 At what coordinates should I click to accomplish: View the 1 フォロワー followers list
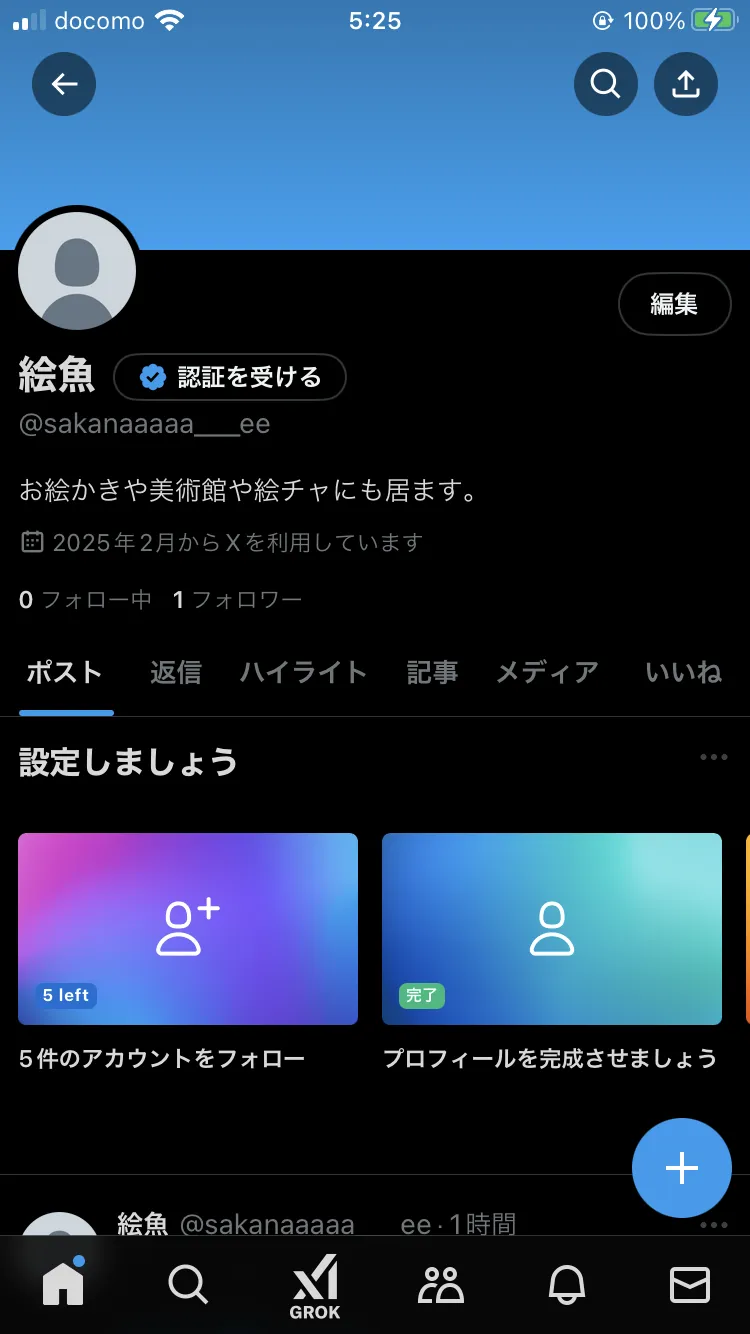click(237, 600)
